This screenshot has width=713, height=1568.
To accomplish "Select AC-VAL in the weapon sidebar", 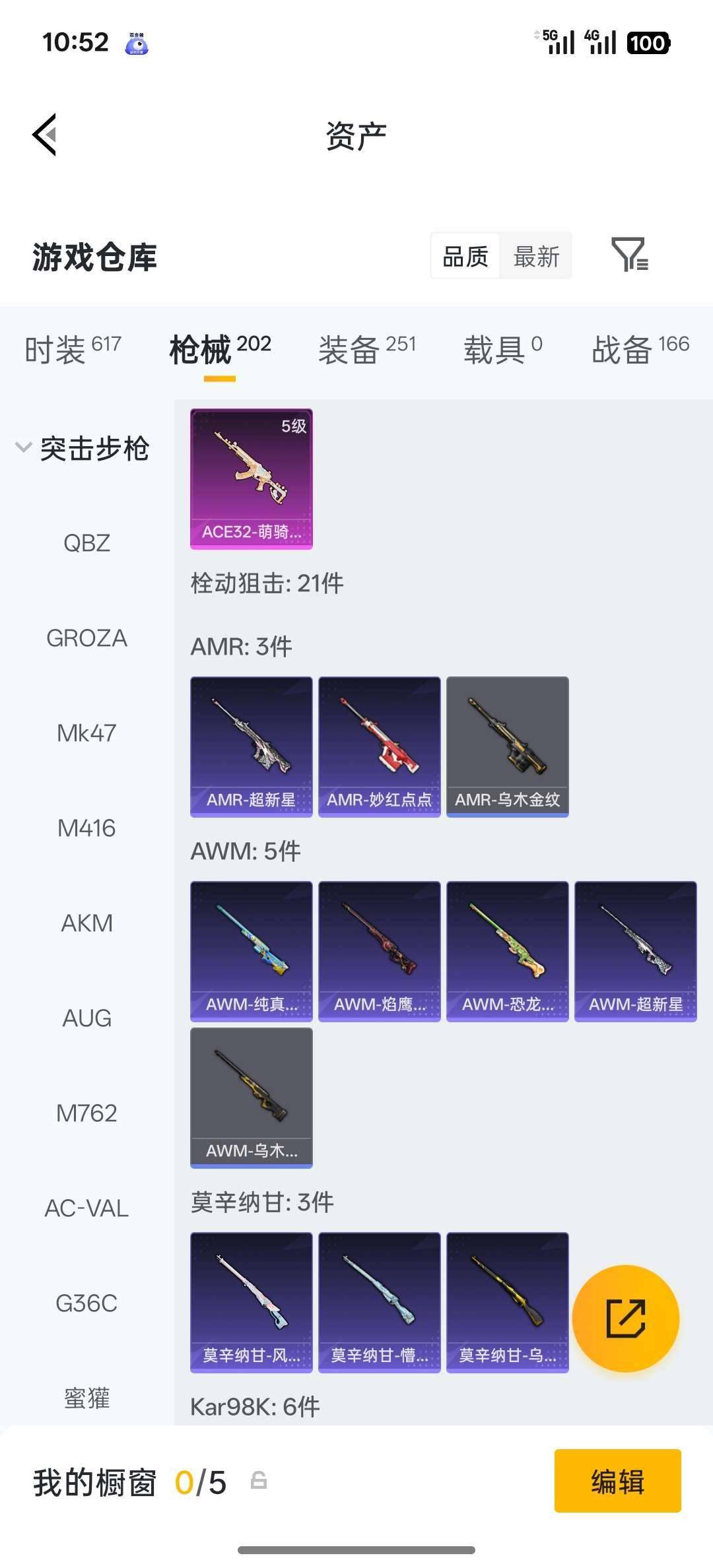I will [86, 1208].
